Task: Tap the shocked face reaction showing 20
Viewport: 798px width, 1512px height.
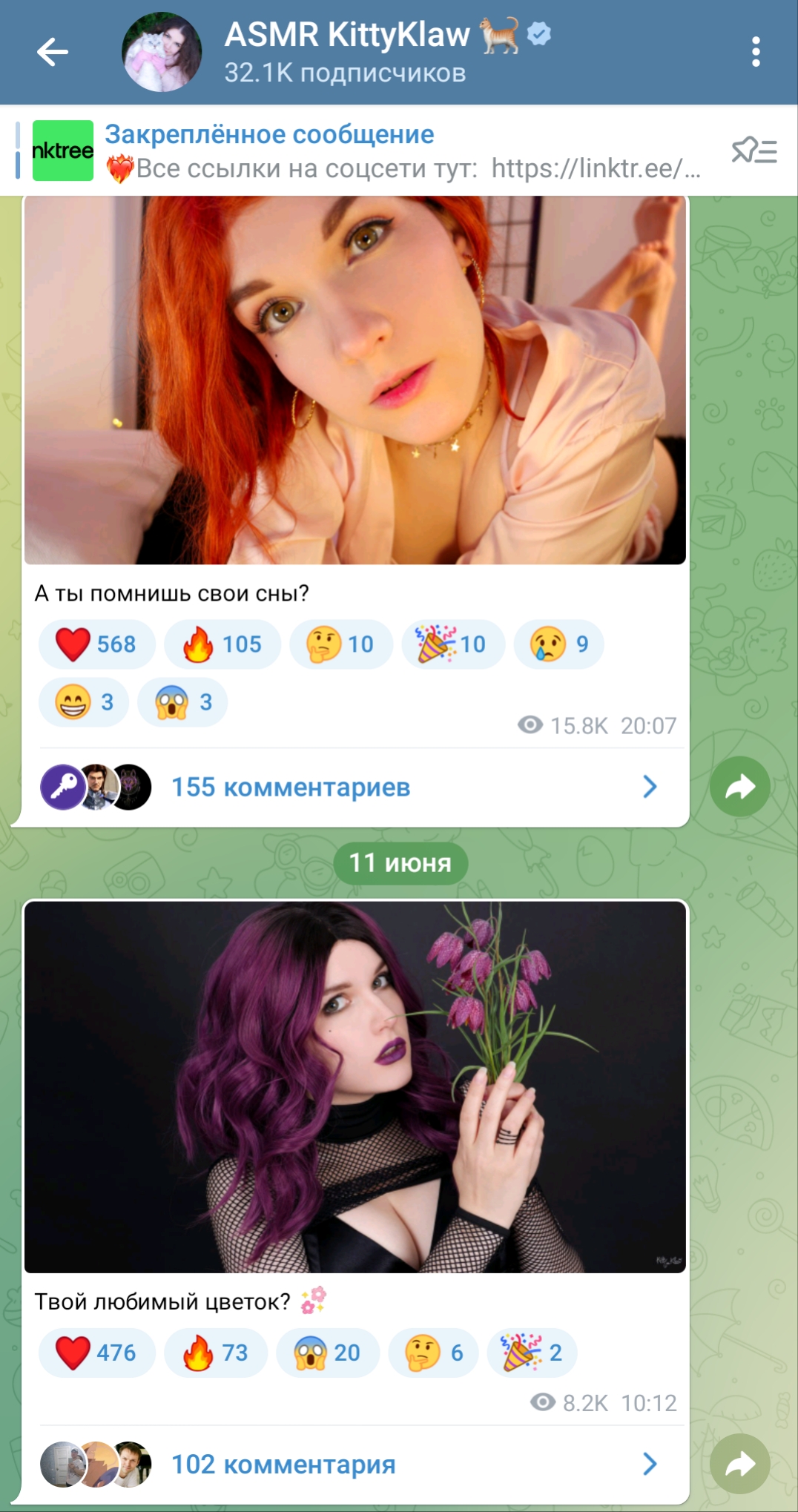Action: (x=328, y=1353)
